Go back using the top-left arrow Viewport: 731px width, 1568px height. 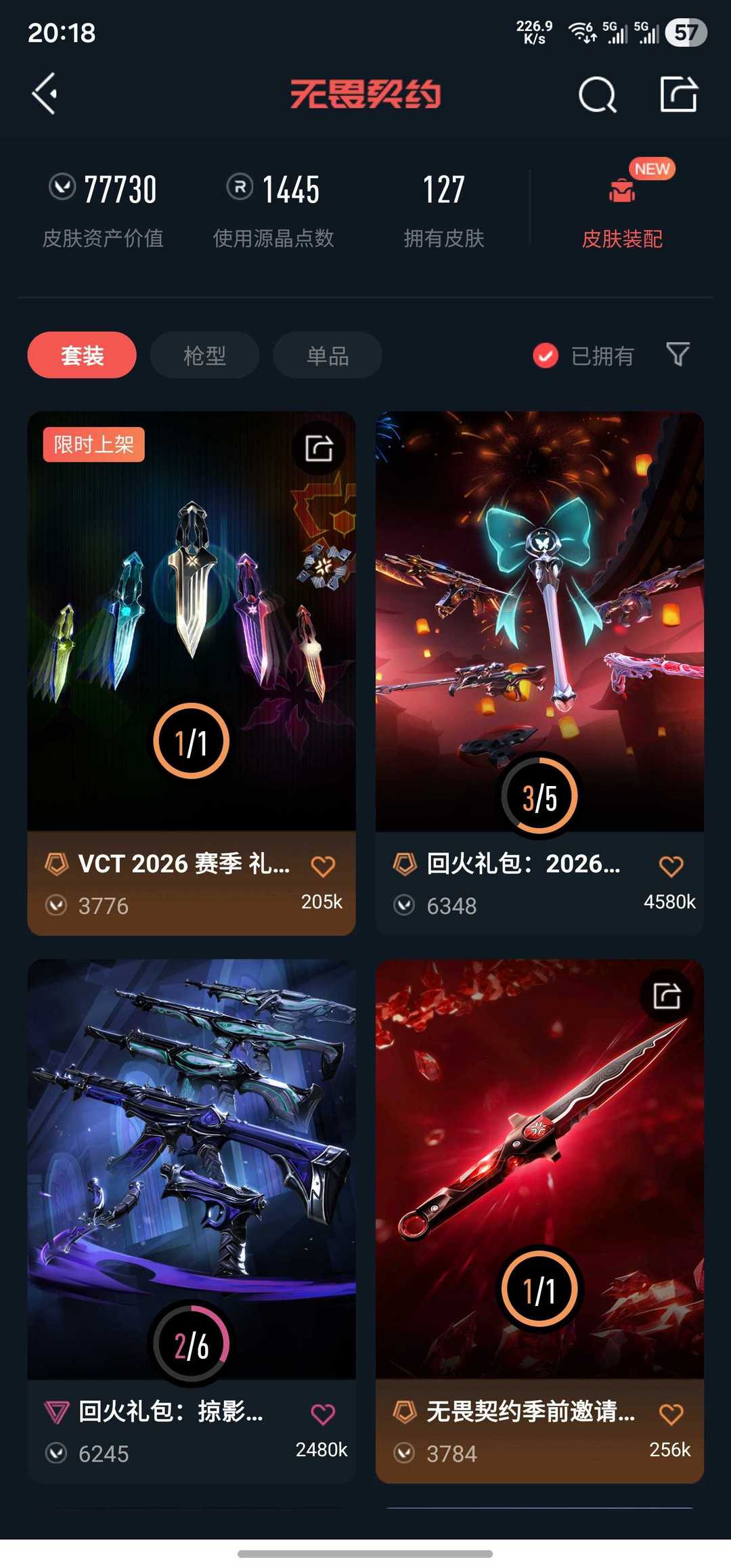tap(45, 93)
